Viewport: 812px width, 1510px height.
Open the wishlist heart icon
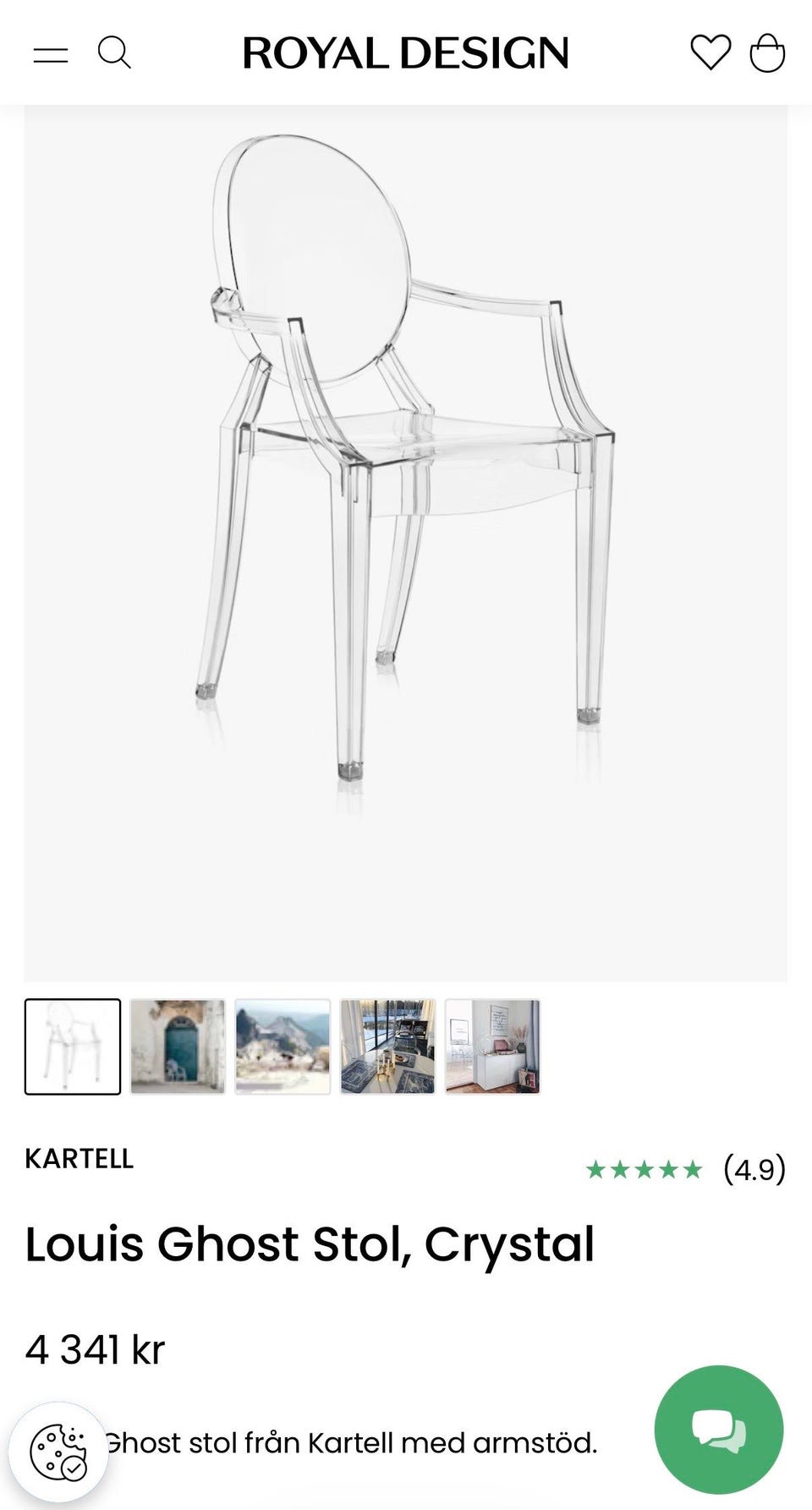pyautogui.click(x=710, y=52)
